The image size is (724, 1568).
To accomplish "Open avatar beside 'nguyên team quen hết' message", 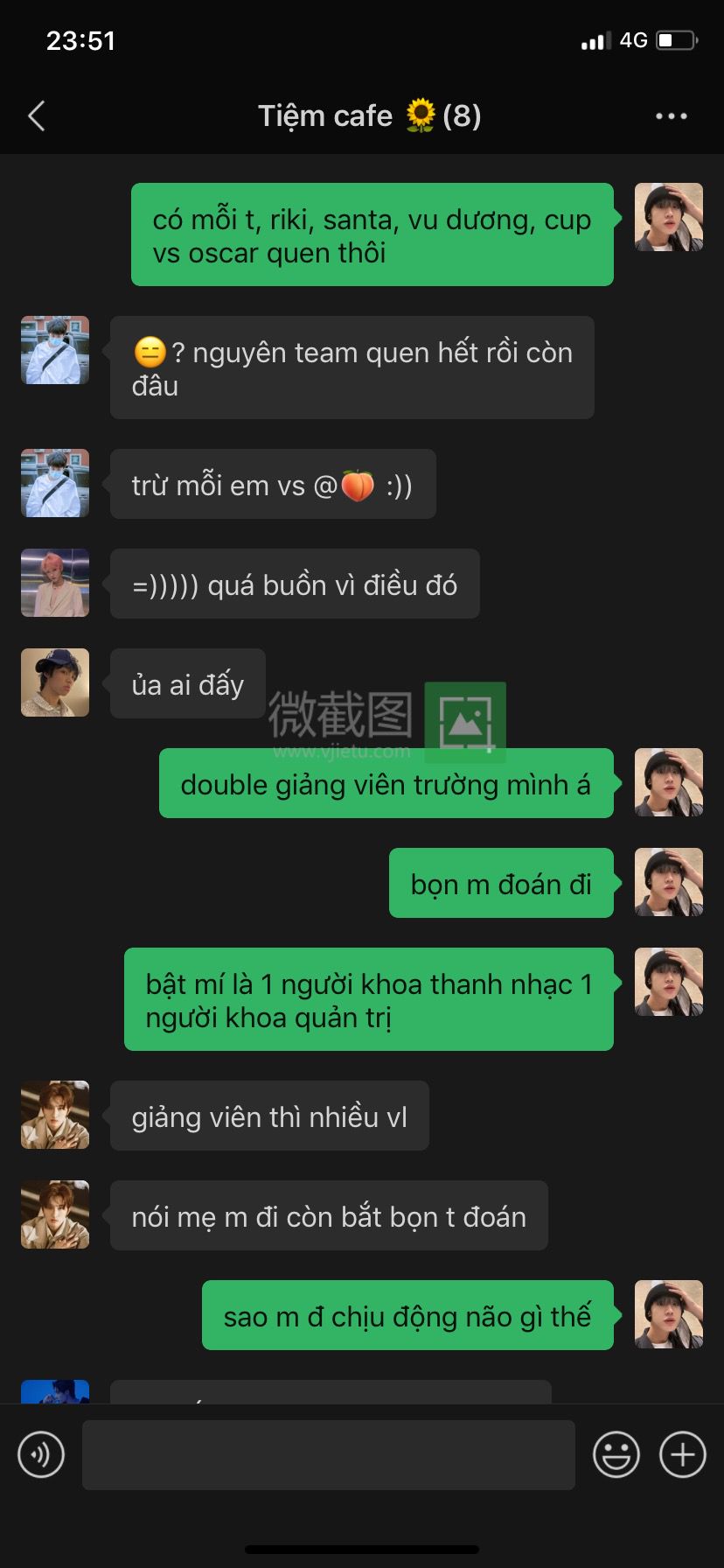I will [x=55, y=350].
